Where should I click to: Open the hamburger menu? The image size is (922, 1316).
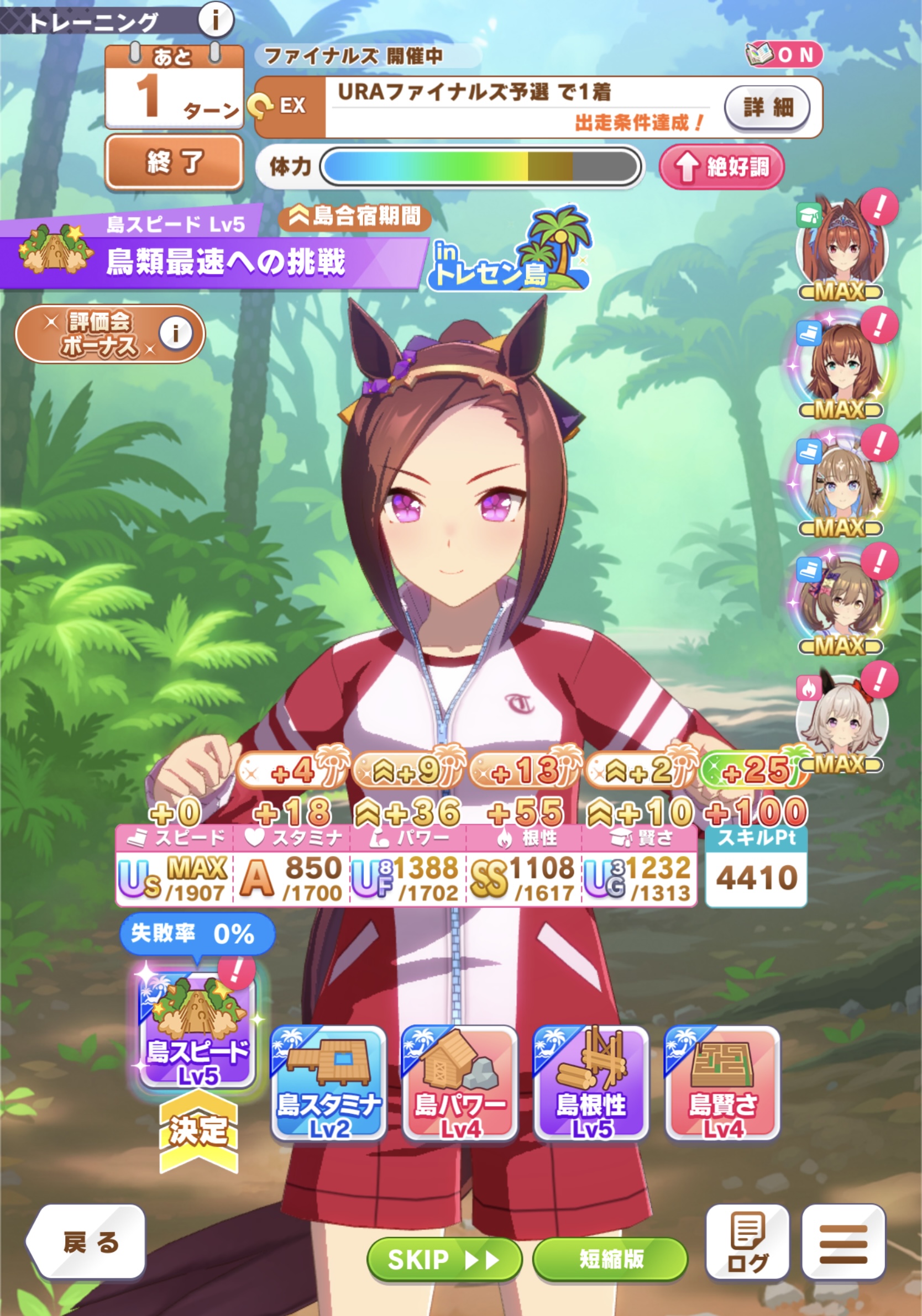point(843,1242)
